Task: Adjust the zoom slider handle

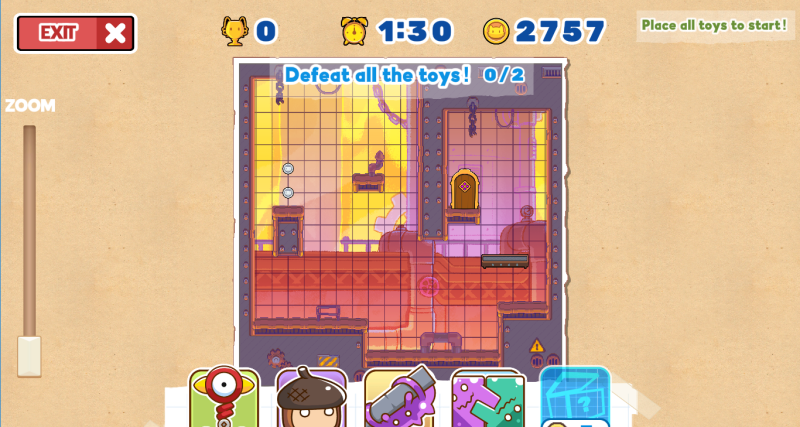Action: pyautogui.click(x=30, y=356)
